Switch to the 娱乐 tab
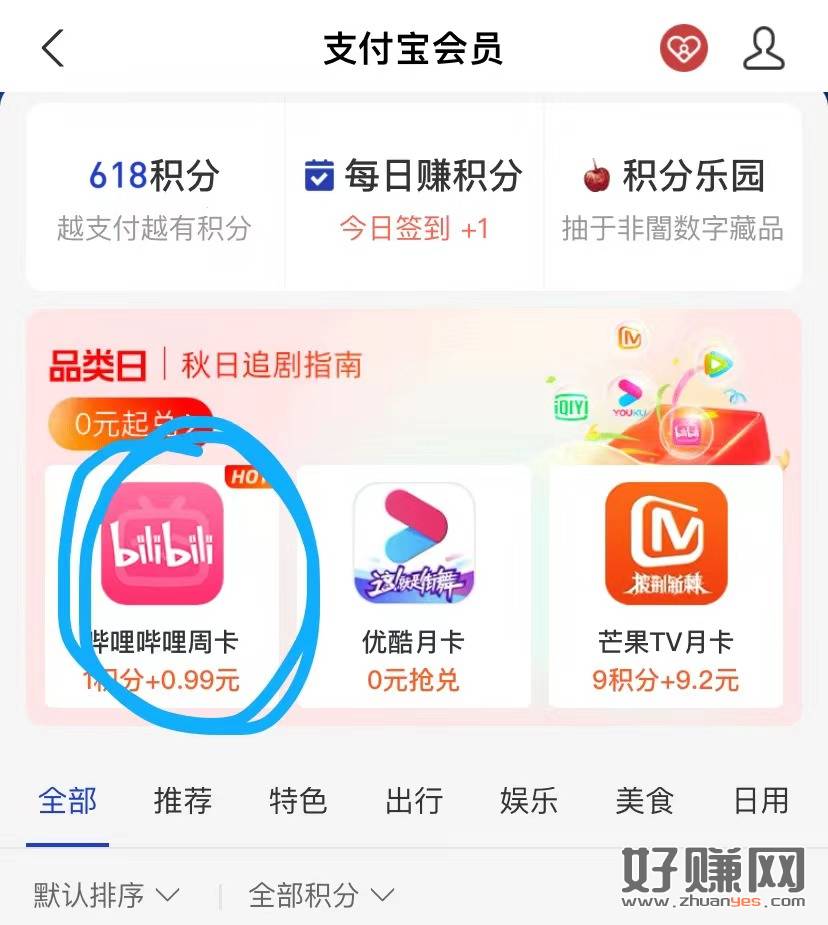This screenshot has width=828, height=925. [x=529, y=801]
